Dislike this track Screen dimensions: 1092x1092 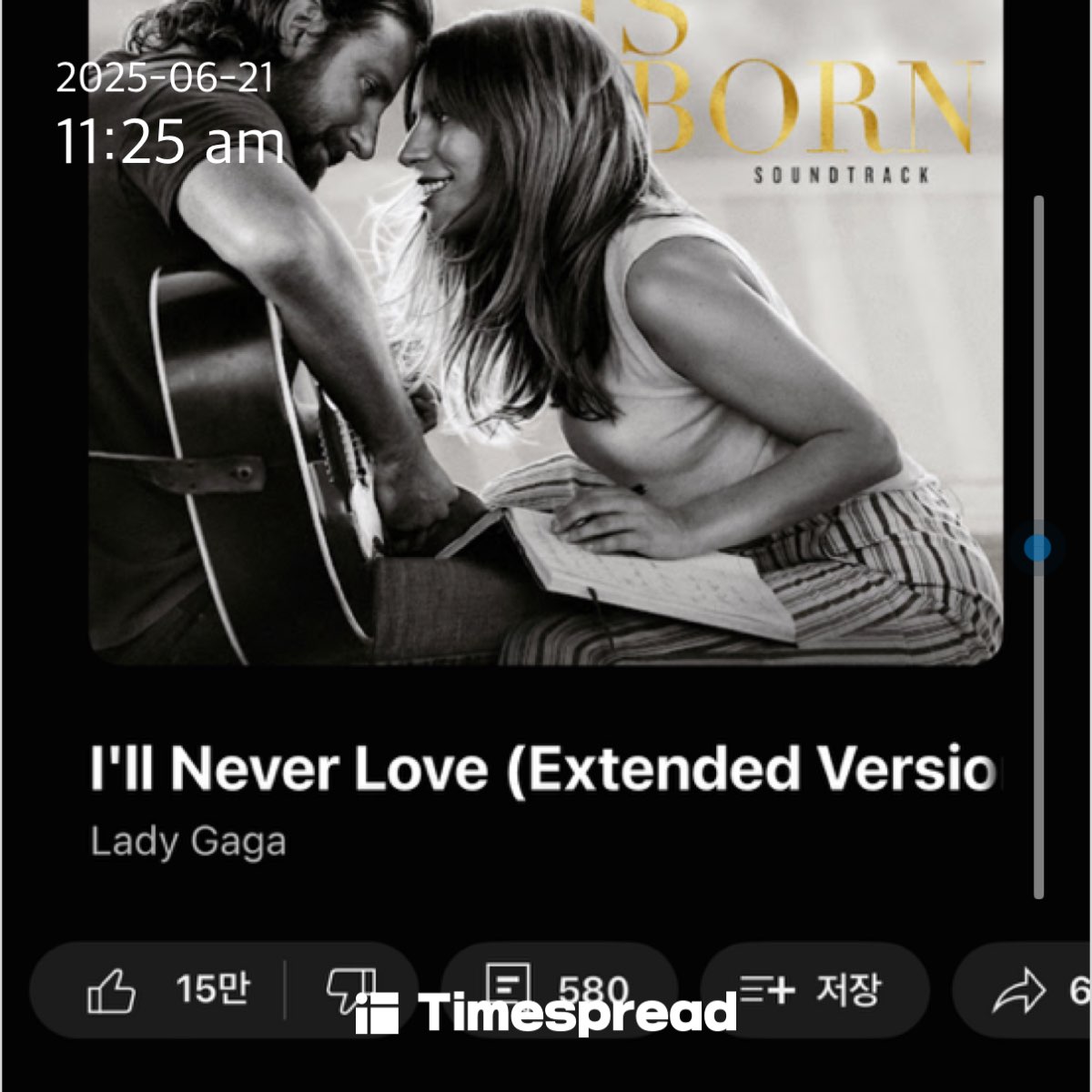[350, 988]
